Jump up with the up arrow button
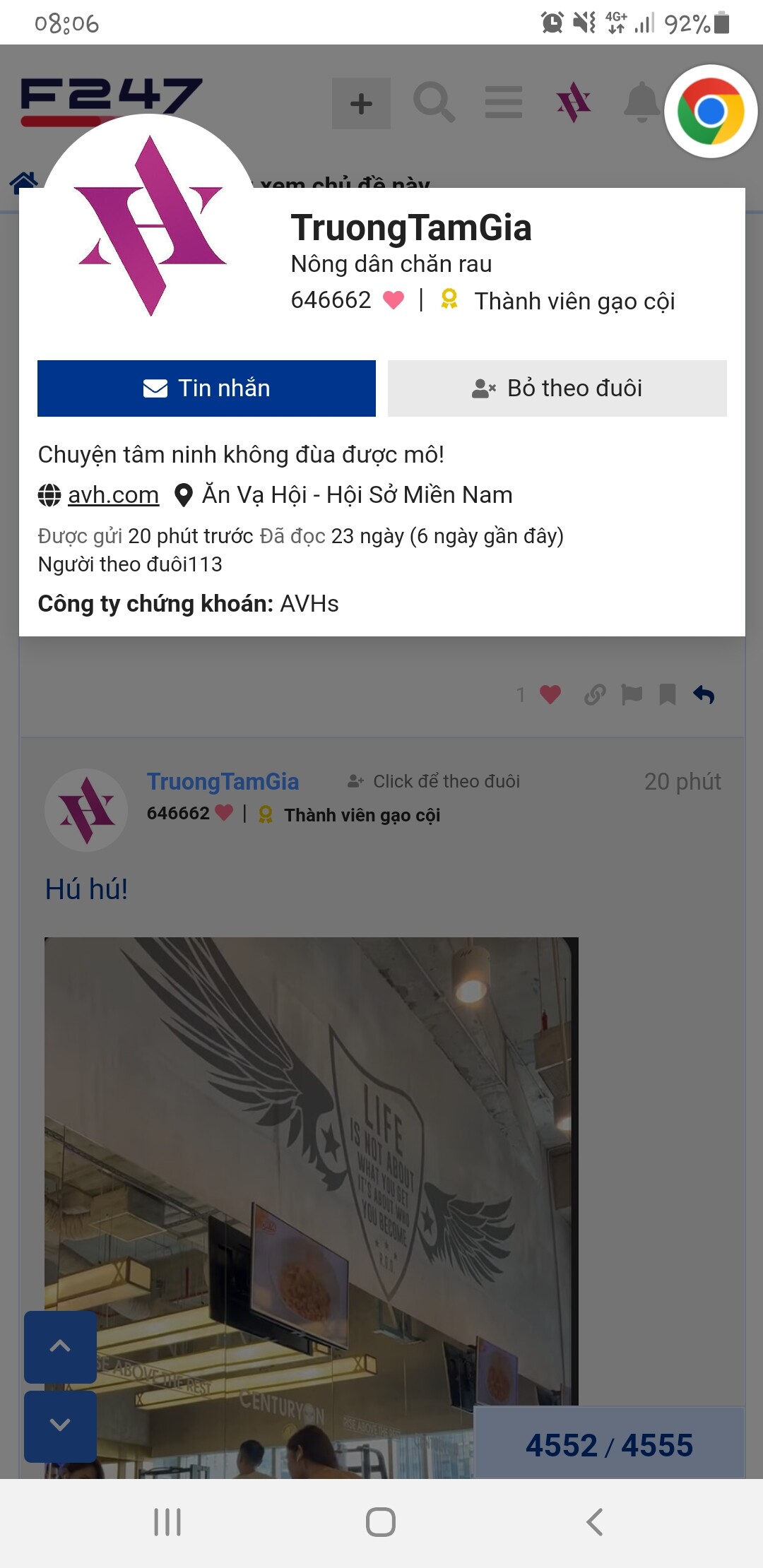This screenshot has height=1568, width=763. [x=60, y=1346]
